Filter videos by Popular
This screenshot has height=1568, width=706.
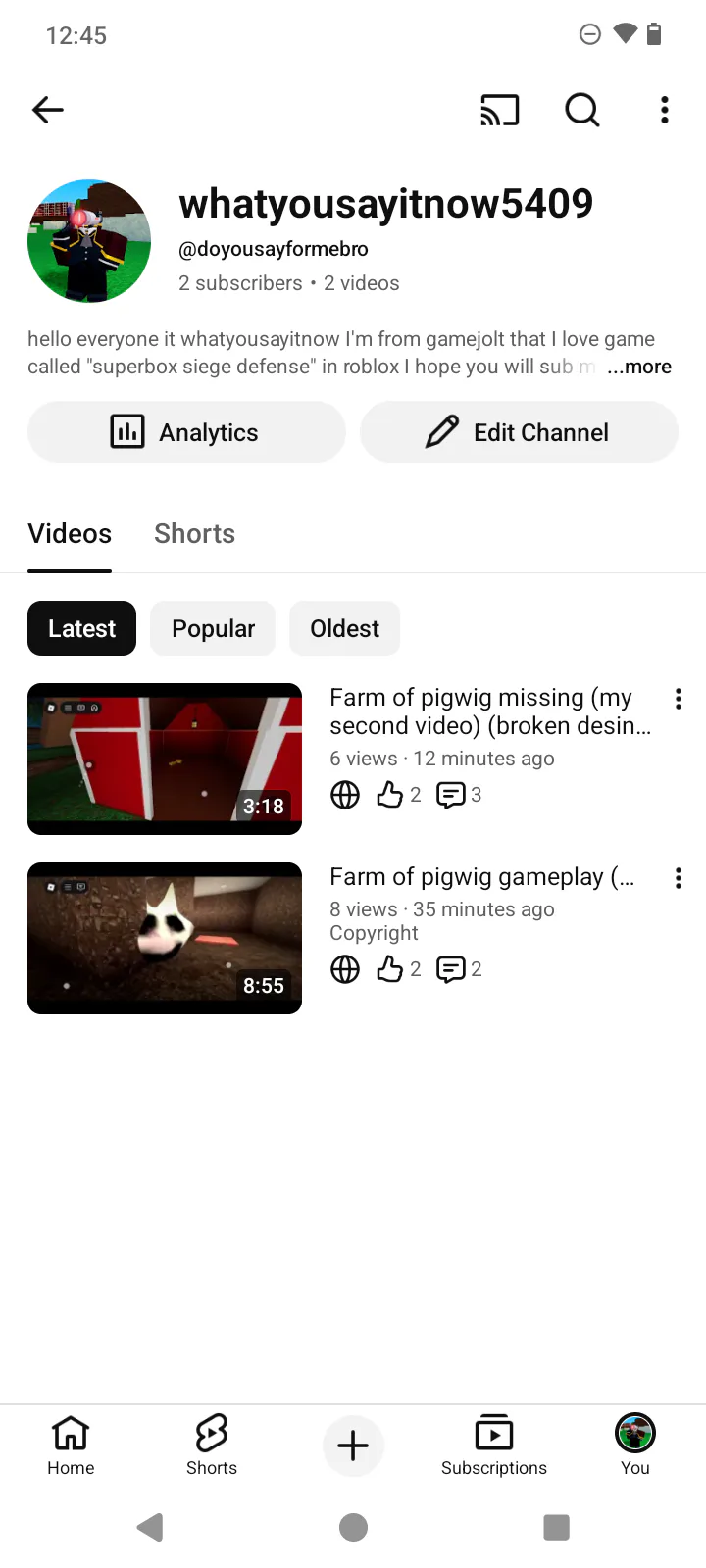tap(213, 628)
